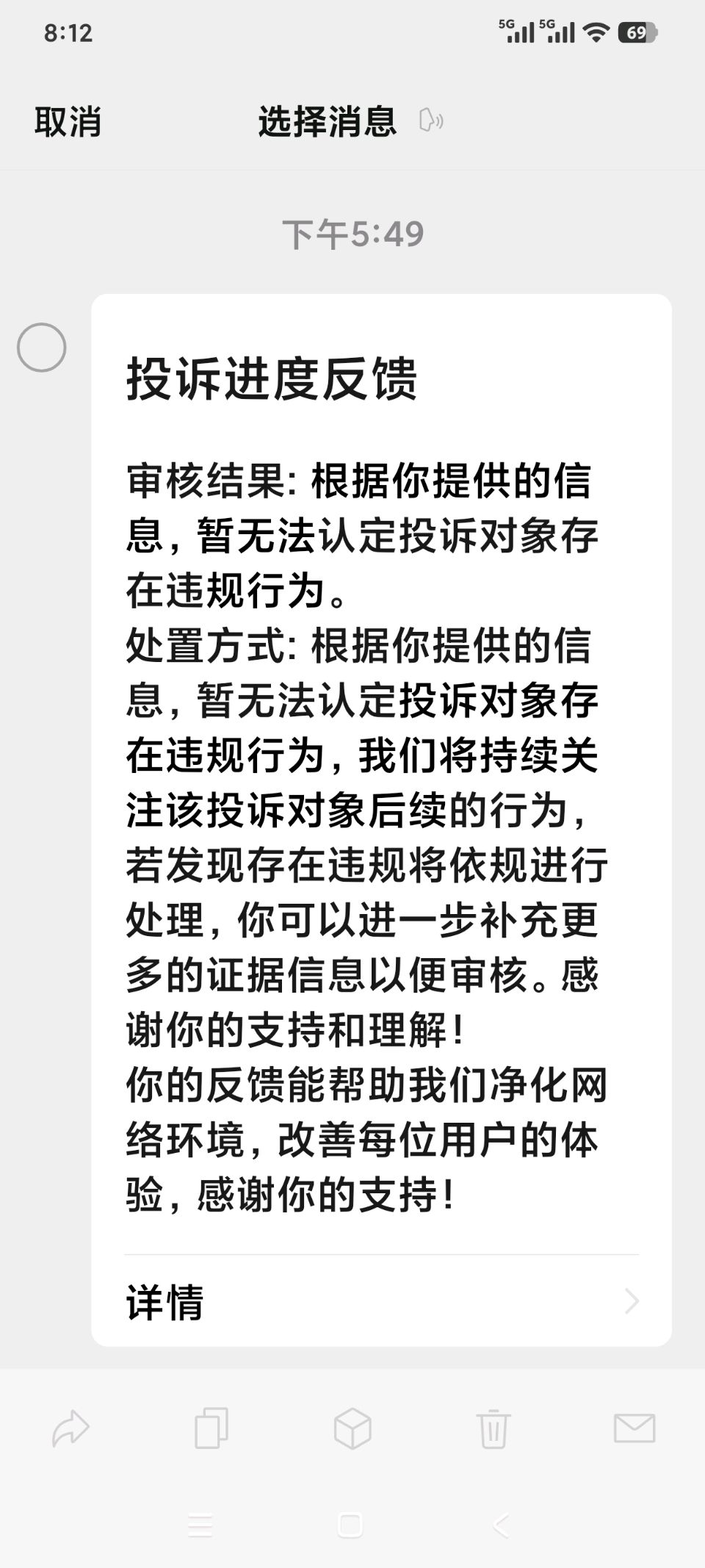The height and width of the screenshot is (1568, 705).
Task: Open 详情 of the complaint feedback
Action: coord(381,1301)
